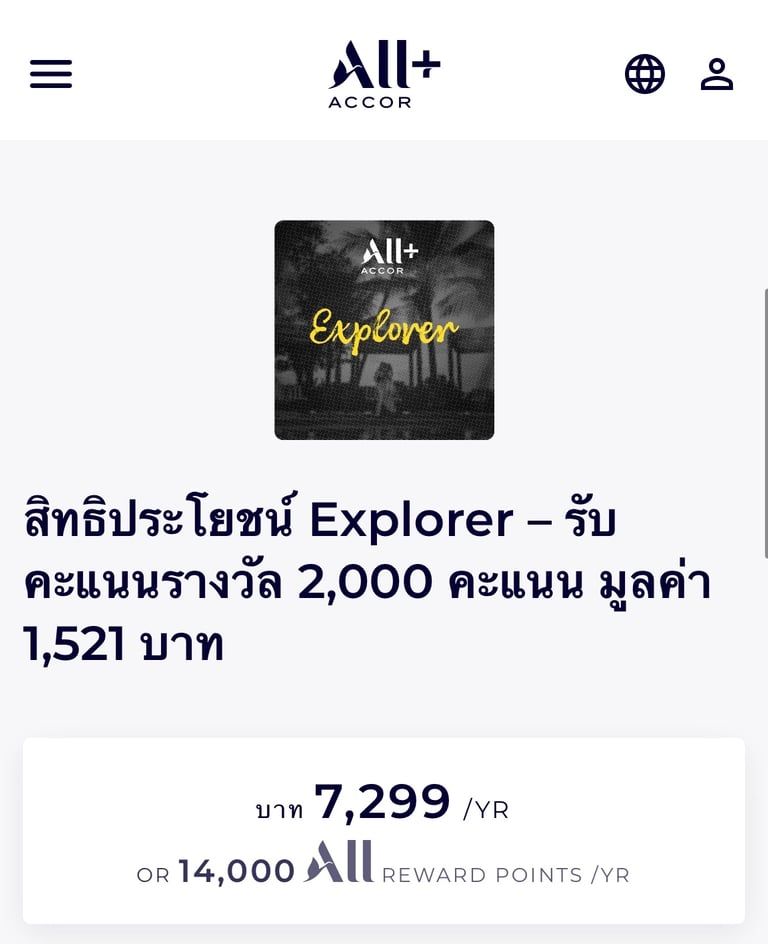768x944 pixels.
Task: Expand the site navigation via the hamburger control
Action: 50,74
